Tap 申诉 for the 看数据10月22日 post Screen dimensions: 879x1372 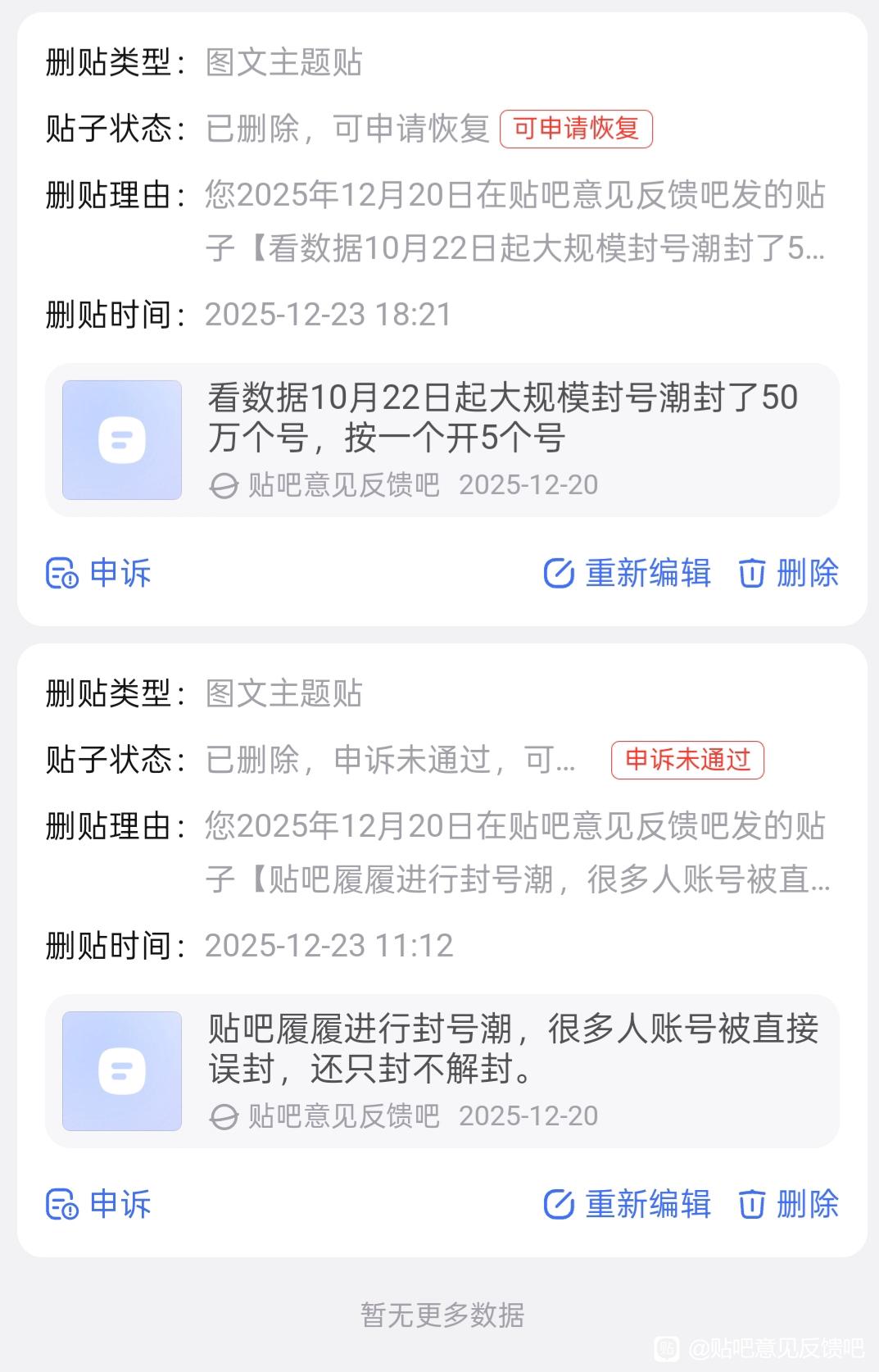(x=98, y=573)
